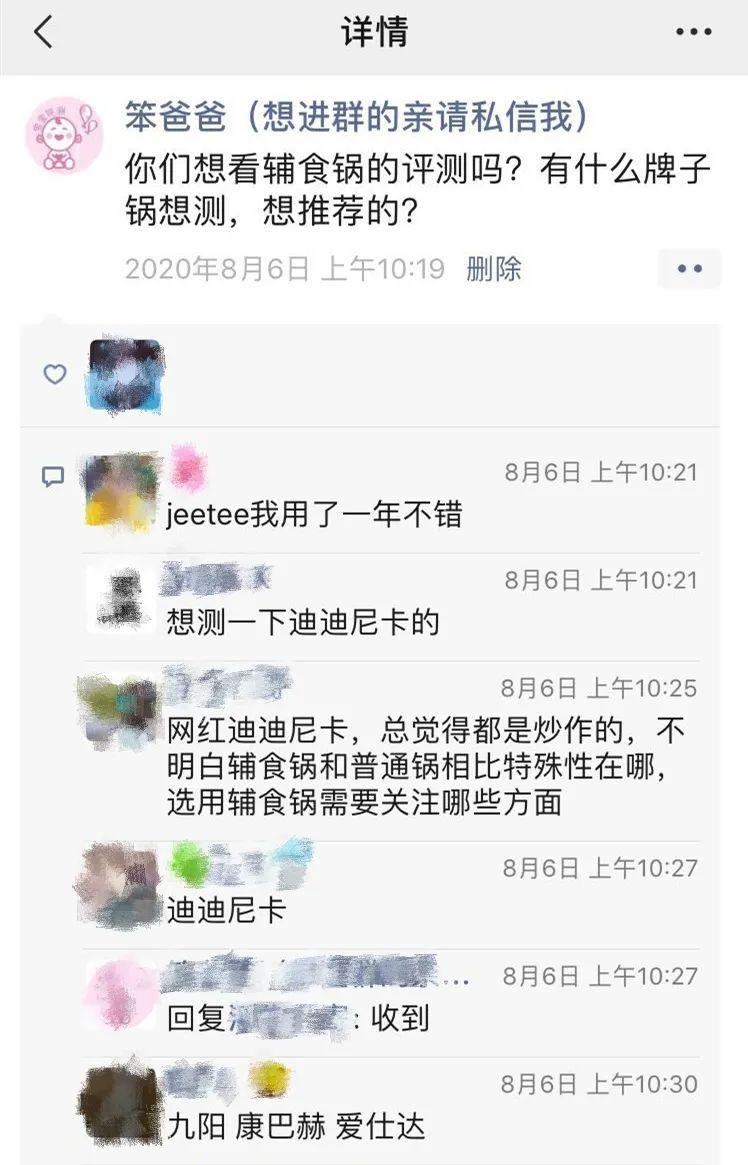Go back from the 详情 page

pos(42,33)
